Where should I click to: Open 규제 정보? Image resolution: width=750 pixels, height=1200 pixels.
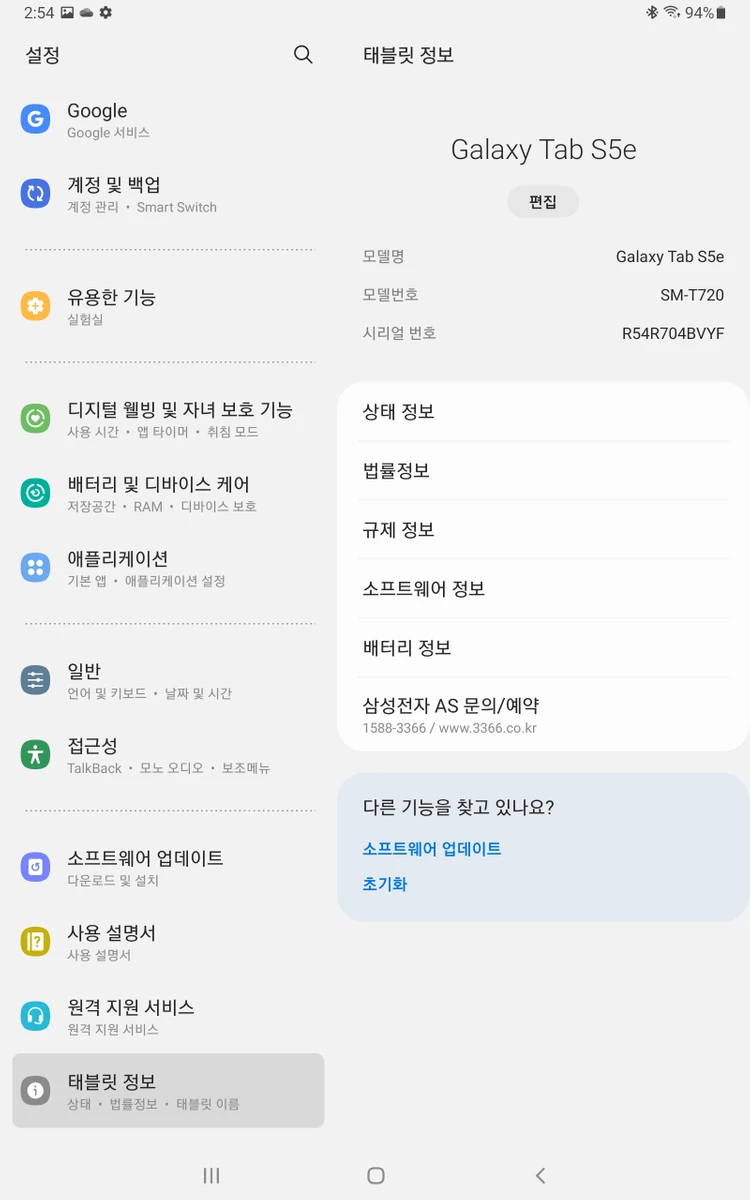[x=543, y=530]
